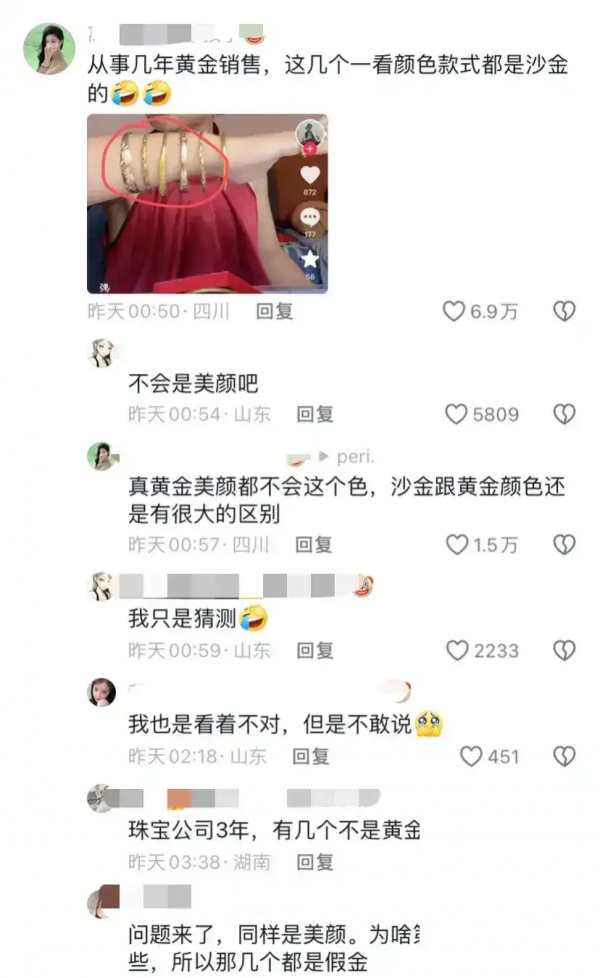
Task: Like the comment with 6.9万 likes
Action: click(455, 312)
